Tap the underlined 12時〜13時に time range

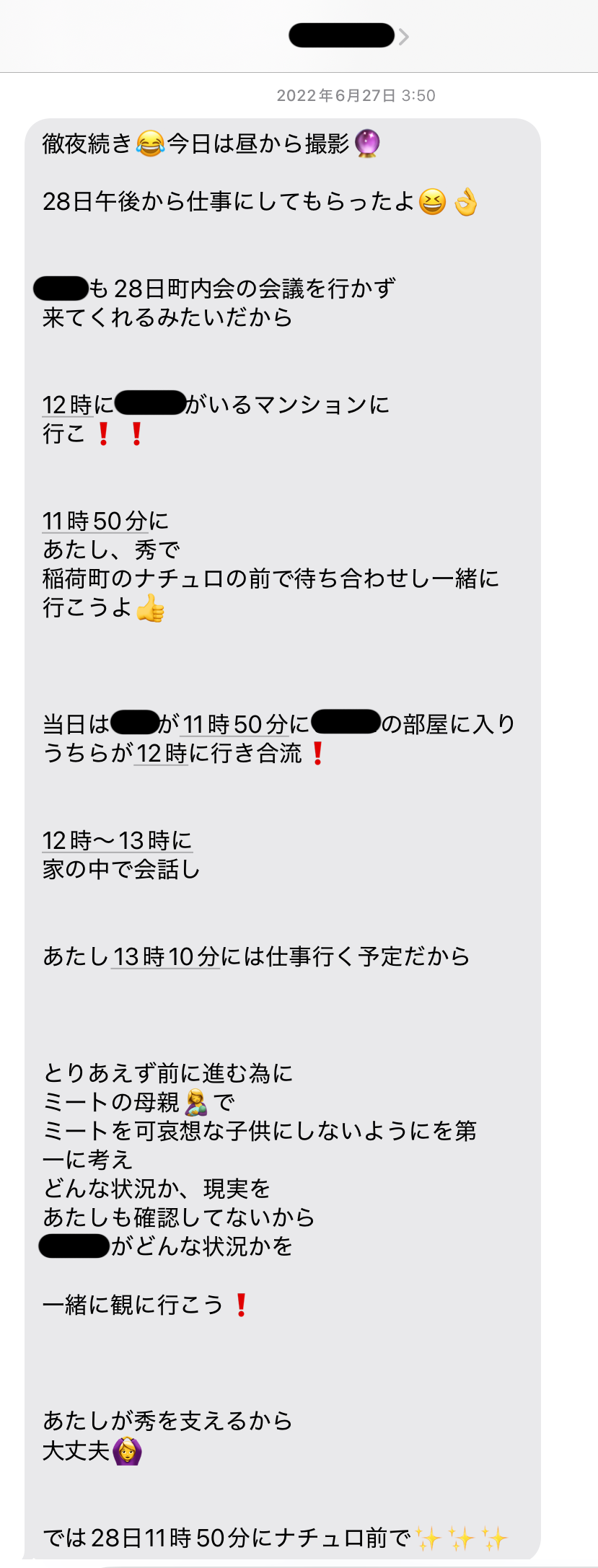point(117,841)
